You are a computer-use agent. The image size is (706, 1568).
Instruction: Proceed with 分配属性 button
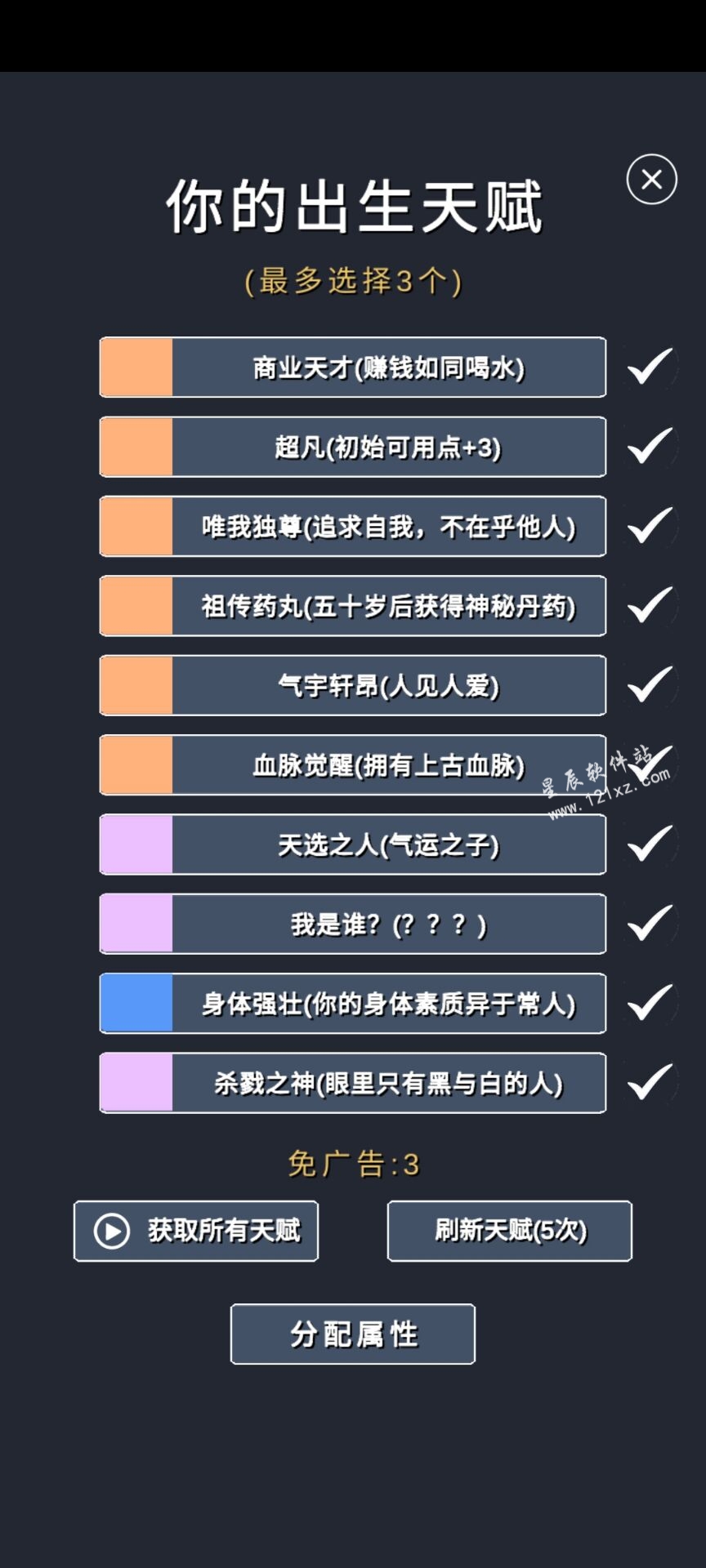pyautogui.click(x=353, y=1334)
